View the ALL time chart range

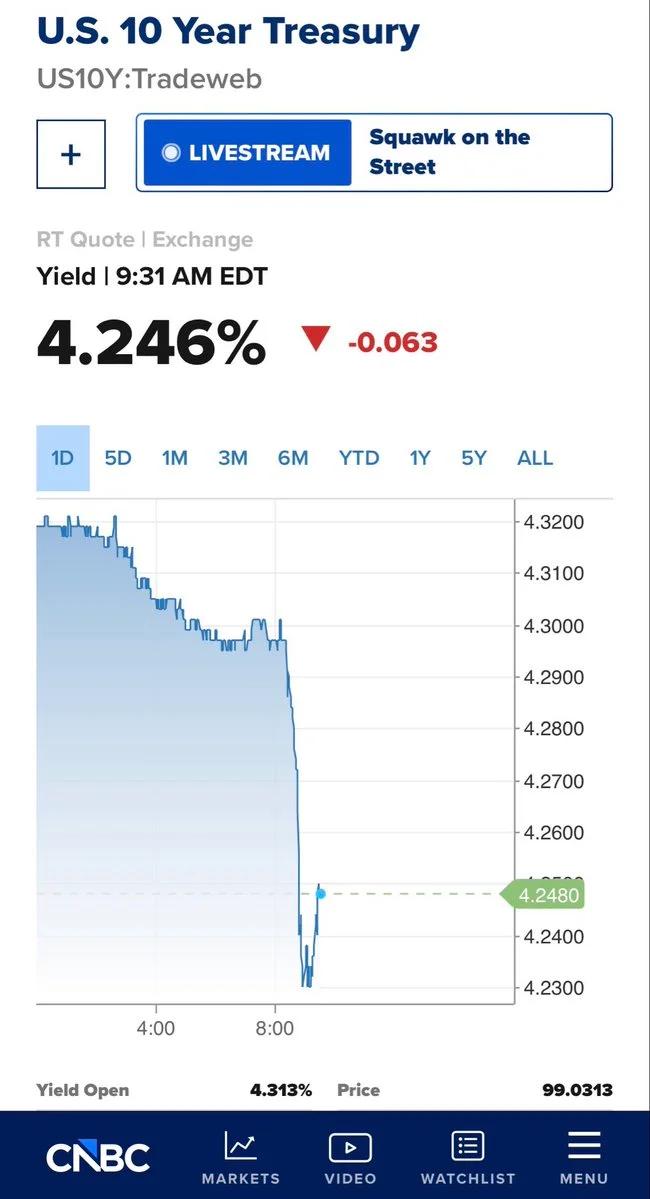(535, 458)
